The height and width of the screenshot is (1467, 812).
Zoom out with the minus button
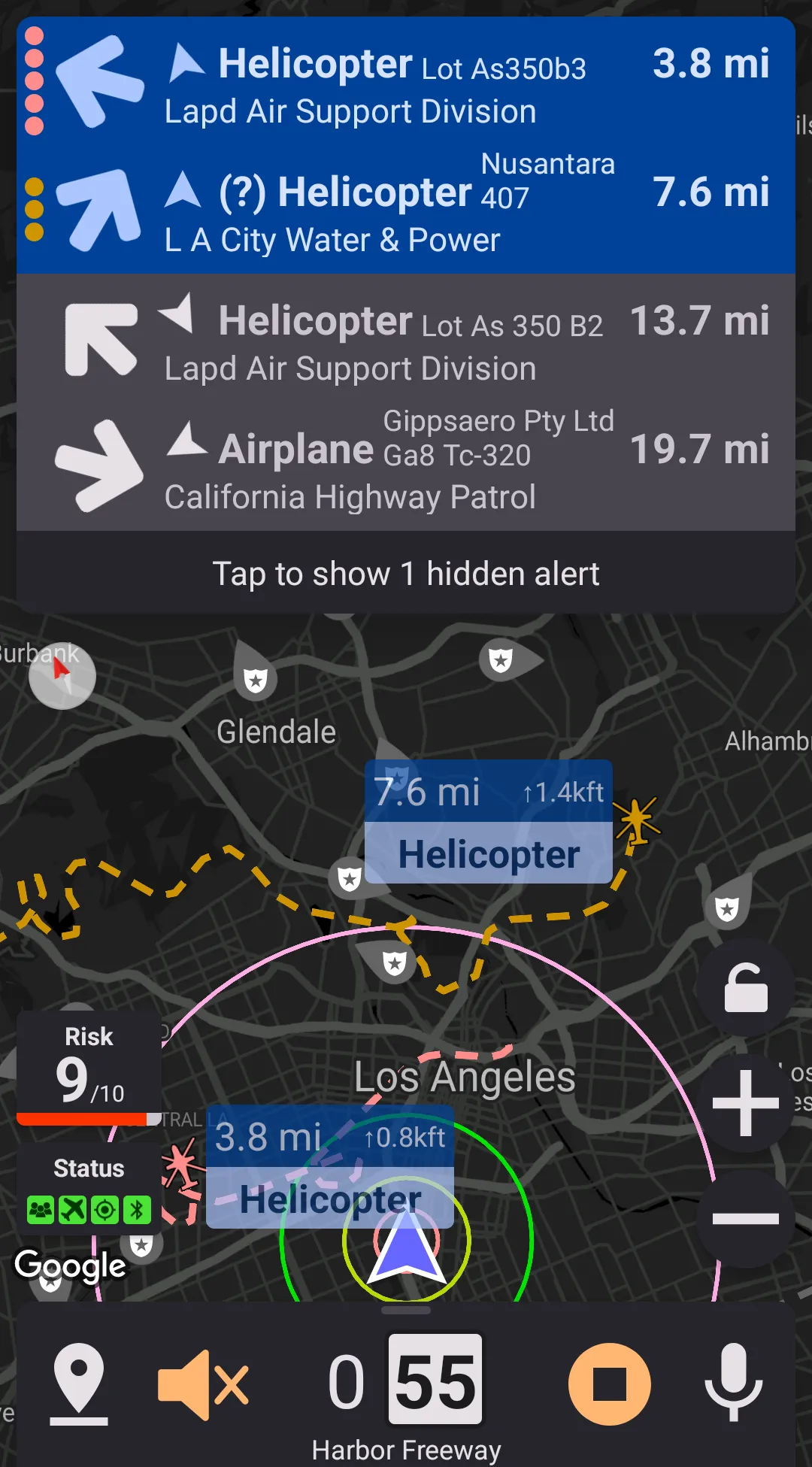point(745,1219)
